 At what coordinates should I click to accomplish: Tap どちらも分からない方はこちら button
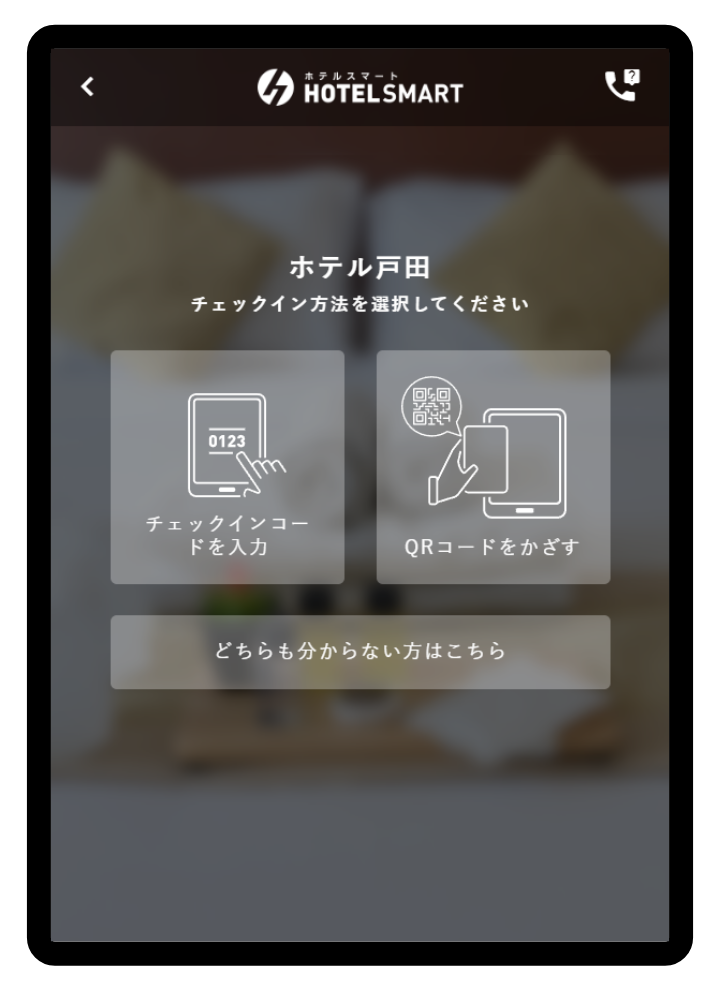coord(360,652)
